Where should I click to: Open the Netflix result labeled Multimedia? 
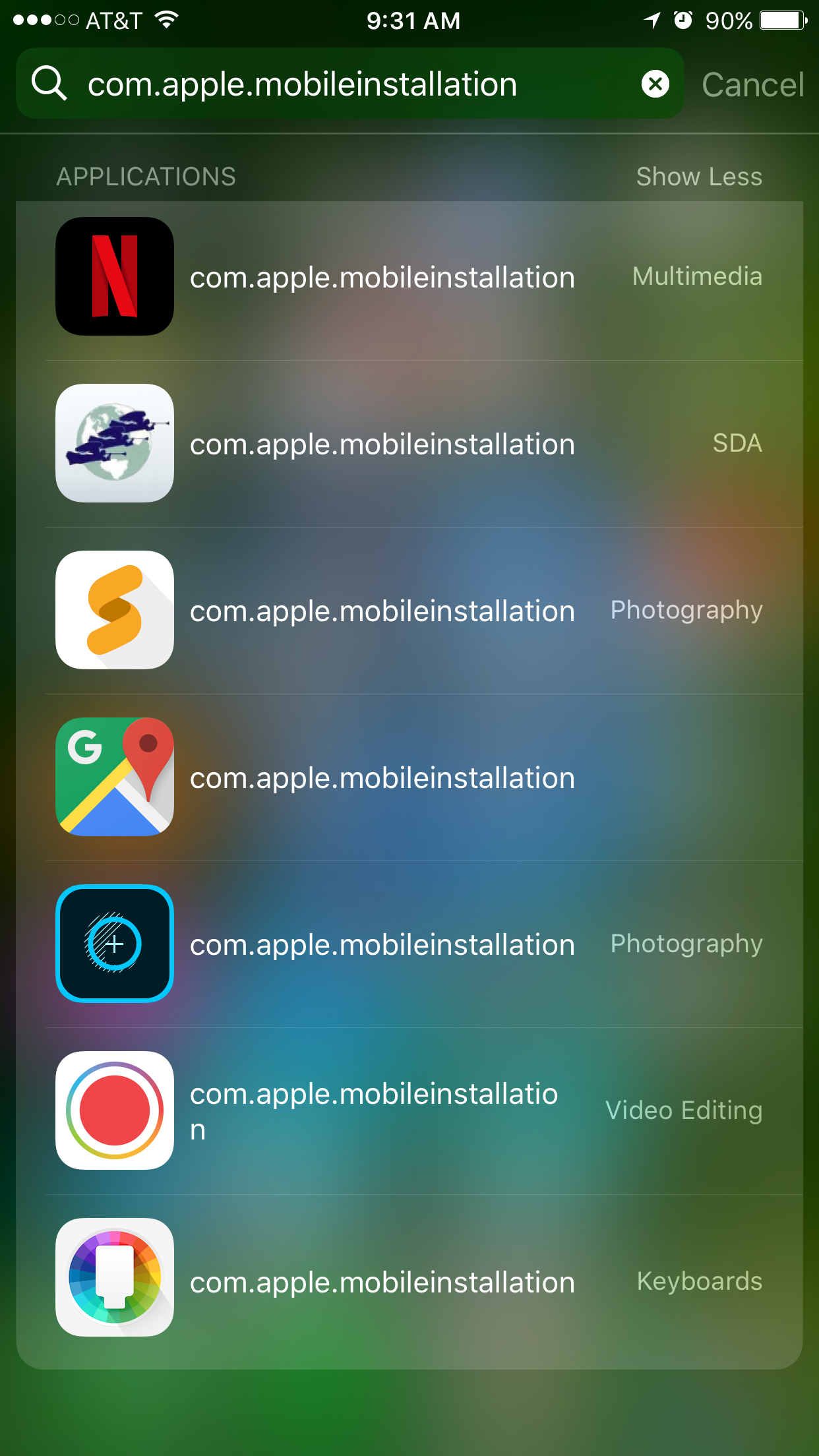pyautogui.click(x=409, y=277)
